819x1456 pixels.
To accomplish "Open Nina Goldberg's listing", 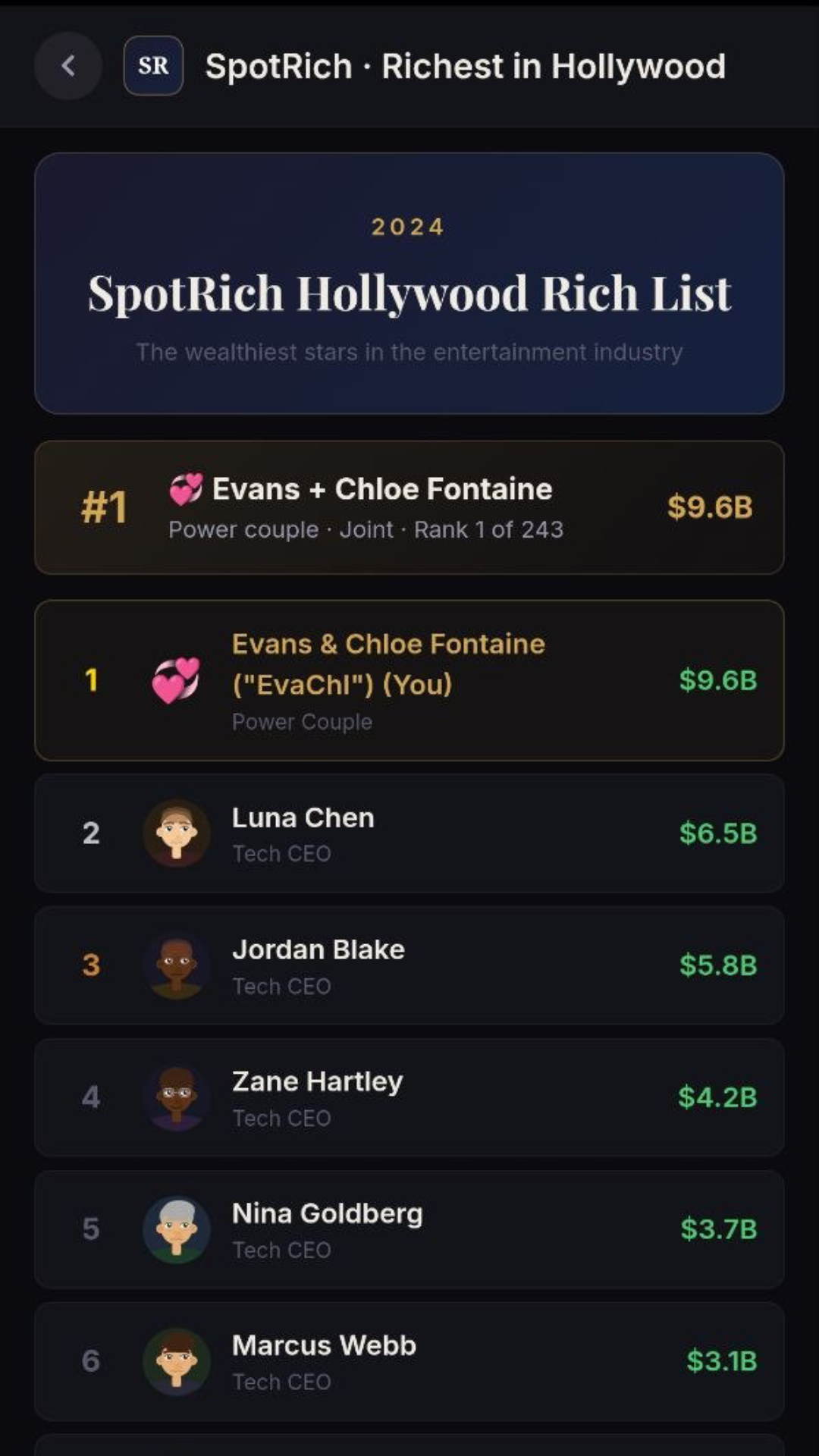I will (409, 1229).
